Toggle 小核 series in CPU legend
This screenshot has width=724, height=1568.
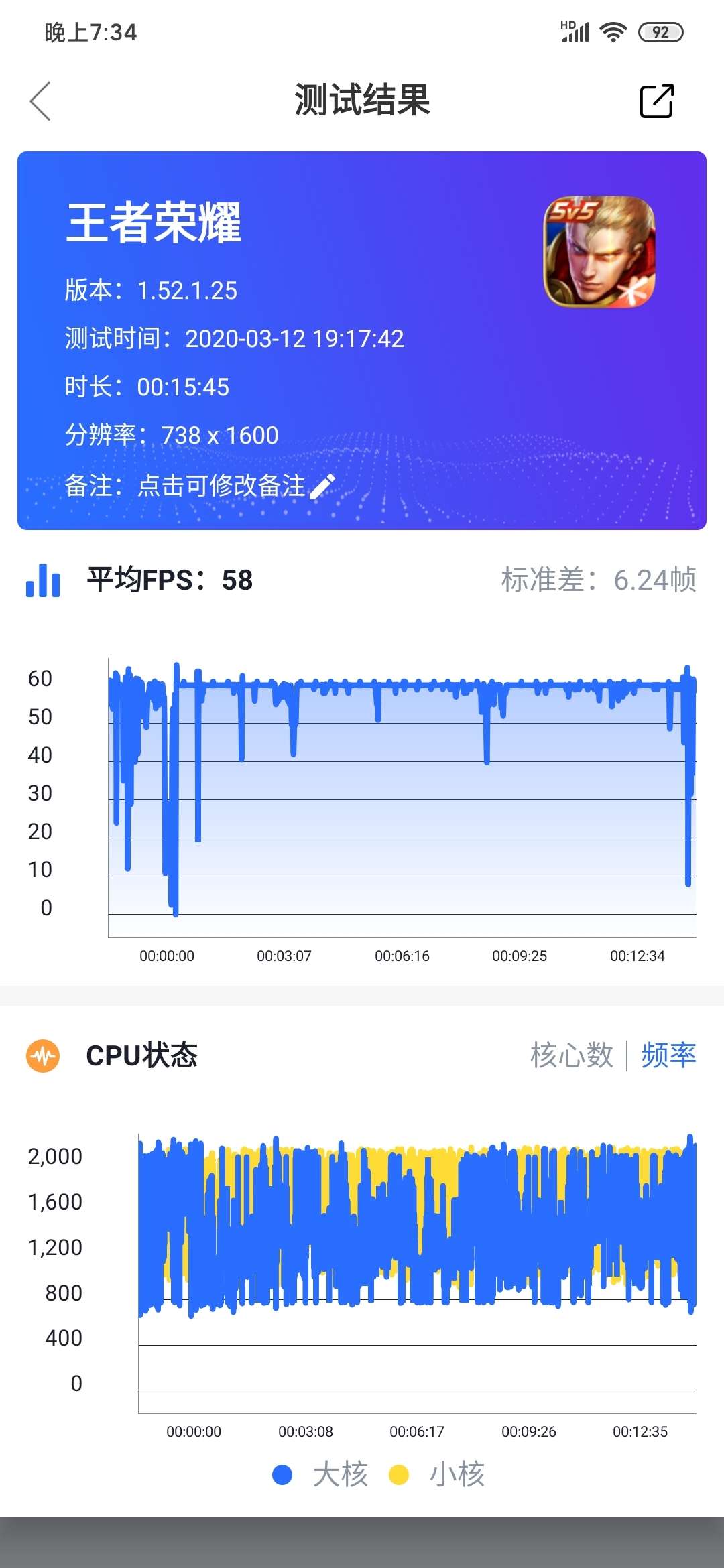tap(437, 1475)
